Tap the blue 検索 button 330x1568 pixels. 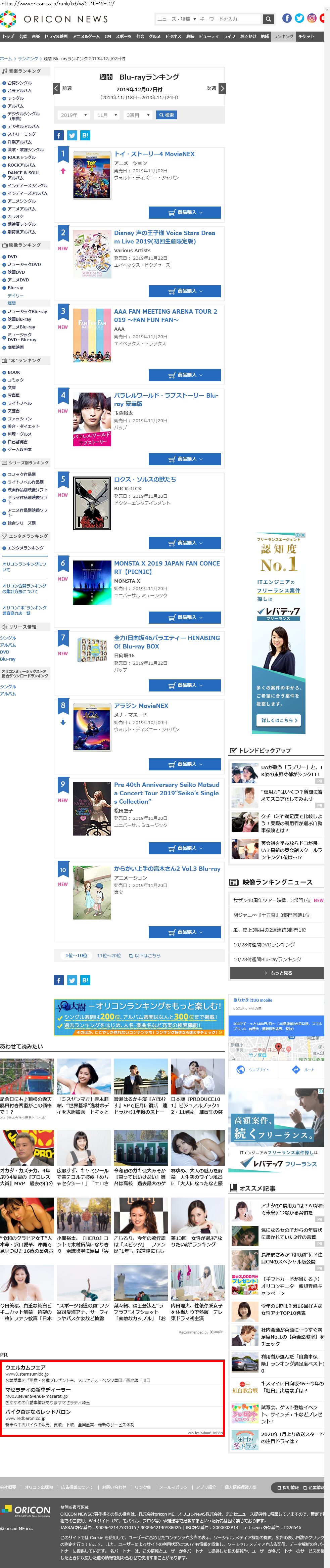pyautogui.click(x=166, y=115)
